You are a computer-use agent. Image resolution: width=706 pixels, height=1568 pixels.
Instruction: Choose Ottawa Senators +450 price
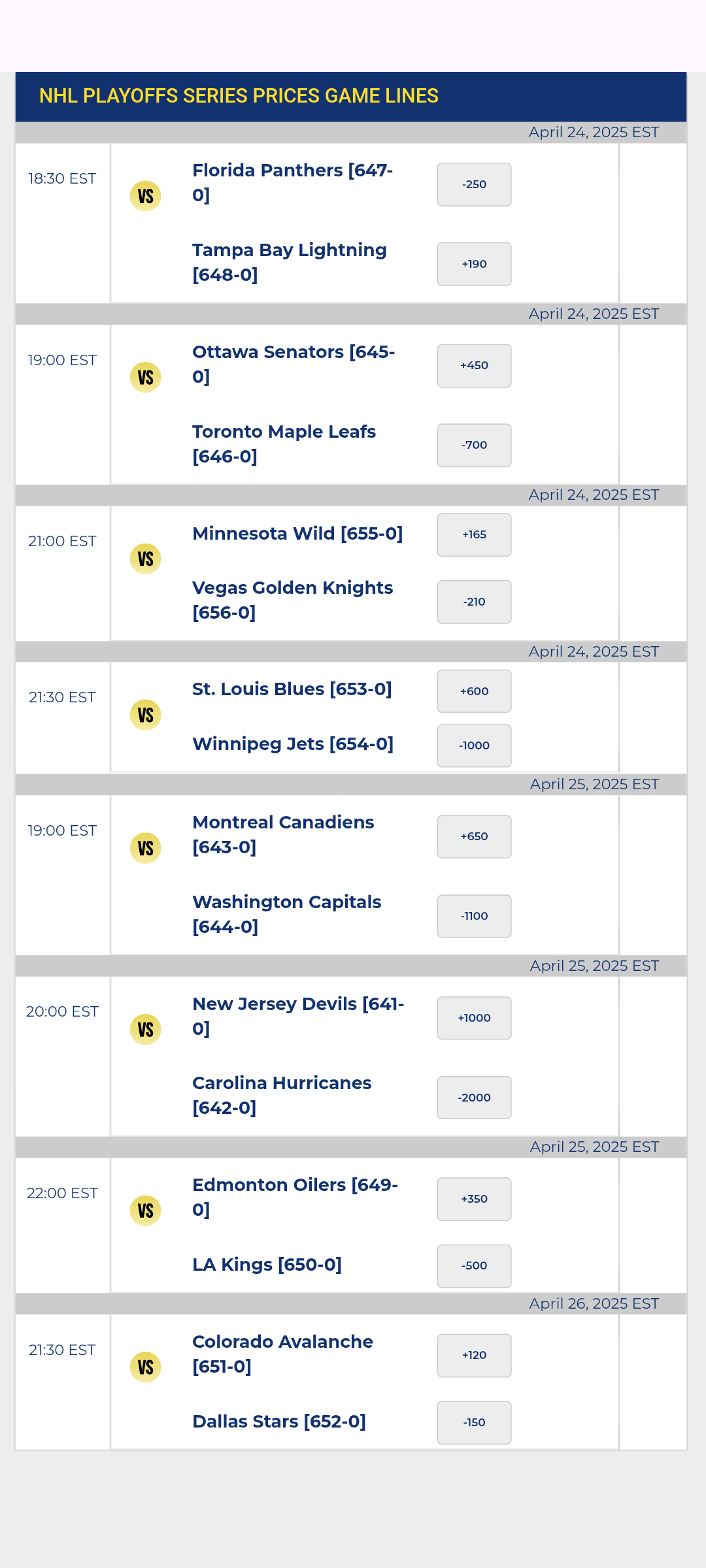(474, 365)
